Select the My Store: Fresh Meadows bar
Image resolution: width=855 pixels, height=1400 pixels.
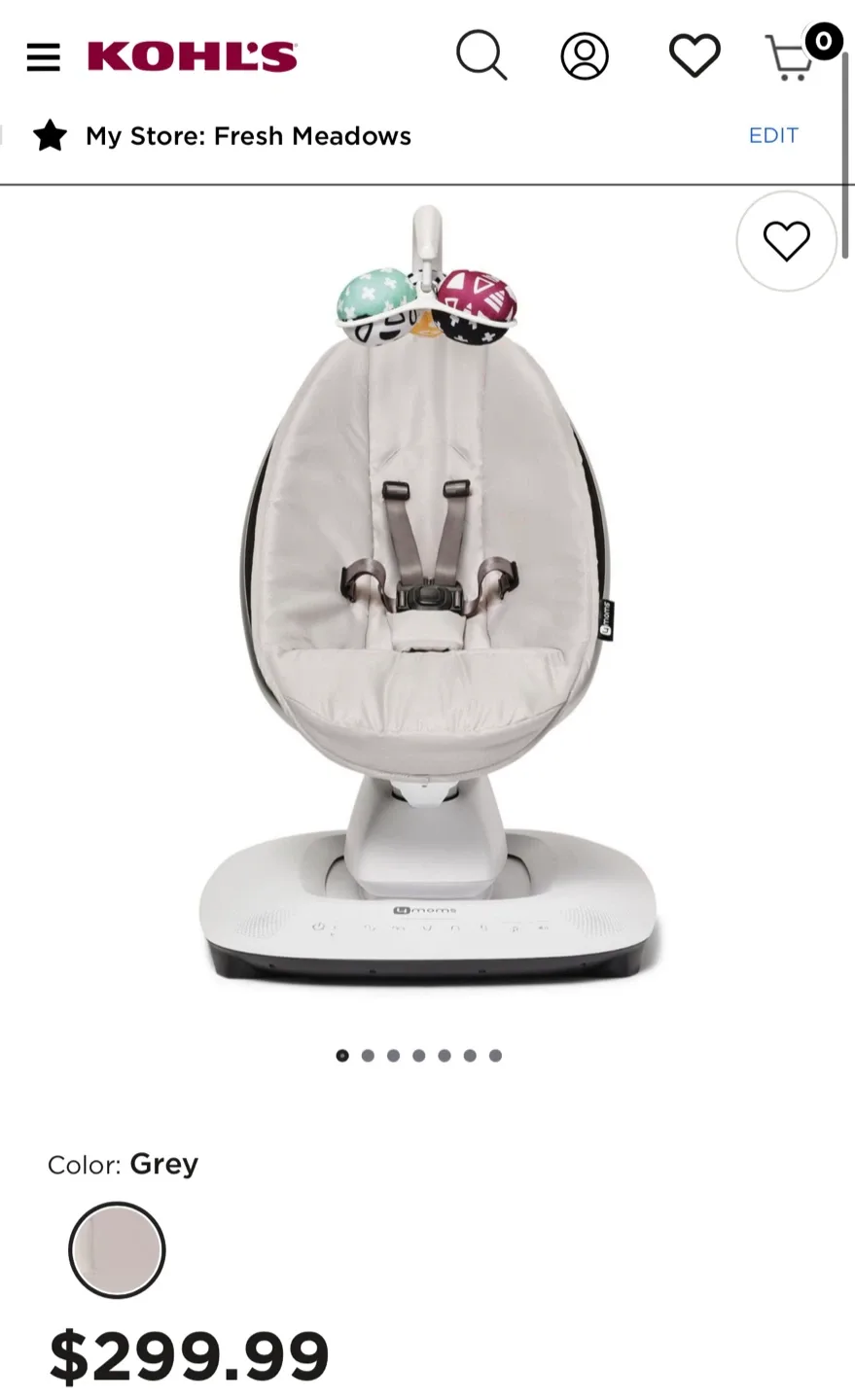(248, 136)
